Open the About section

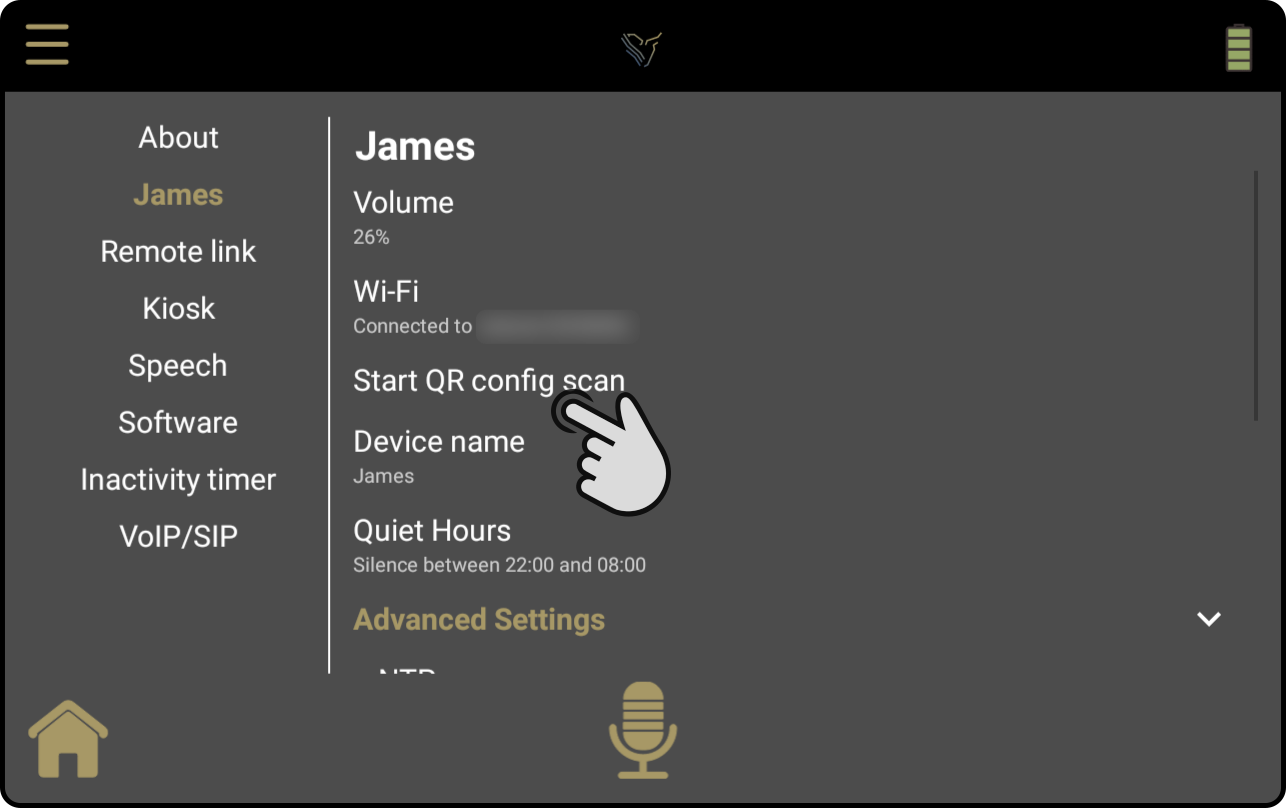click(178, 138)
